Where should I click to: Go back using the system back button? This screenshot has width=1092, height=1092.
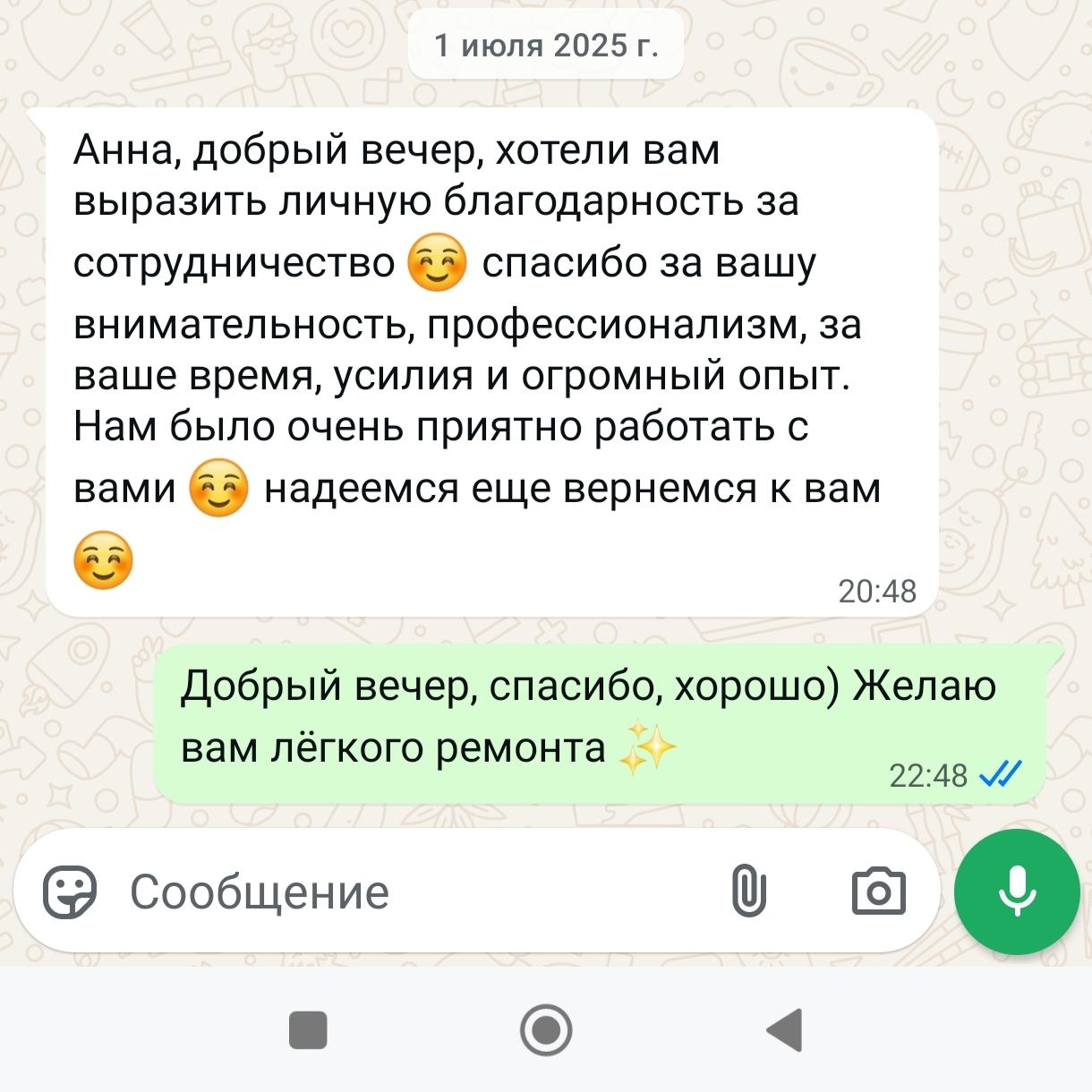[785, 1029]
